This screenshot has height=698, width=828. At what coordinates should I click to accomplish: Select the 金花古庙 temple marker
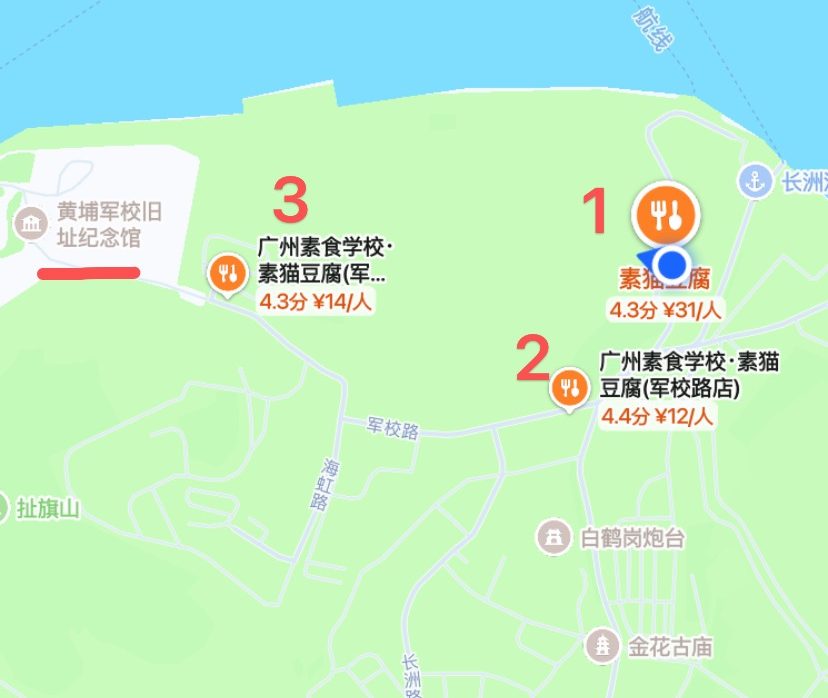(x=603, y=646)
